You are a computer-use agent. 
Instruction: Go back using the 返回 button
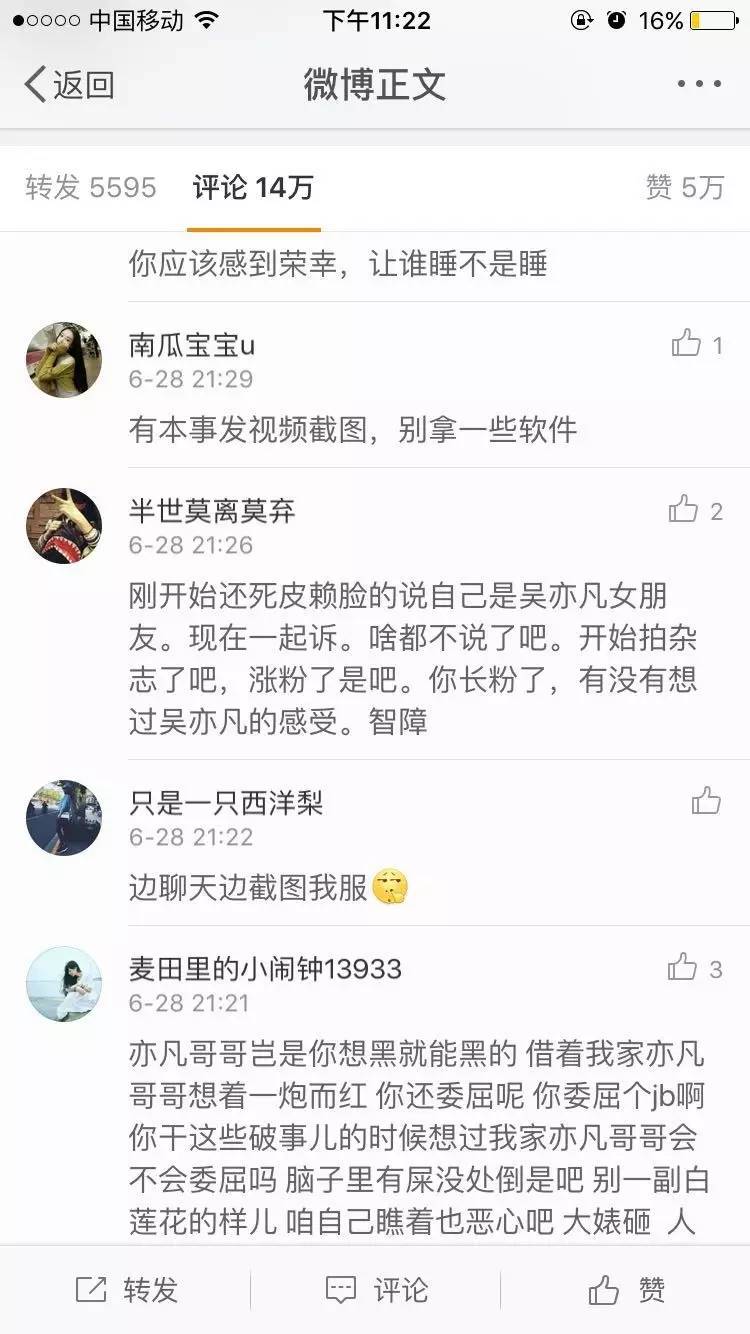[68, 85]
